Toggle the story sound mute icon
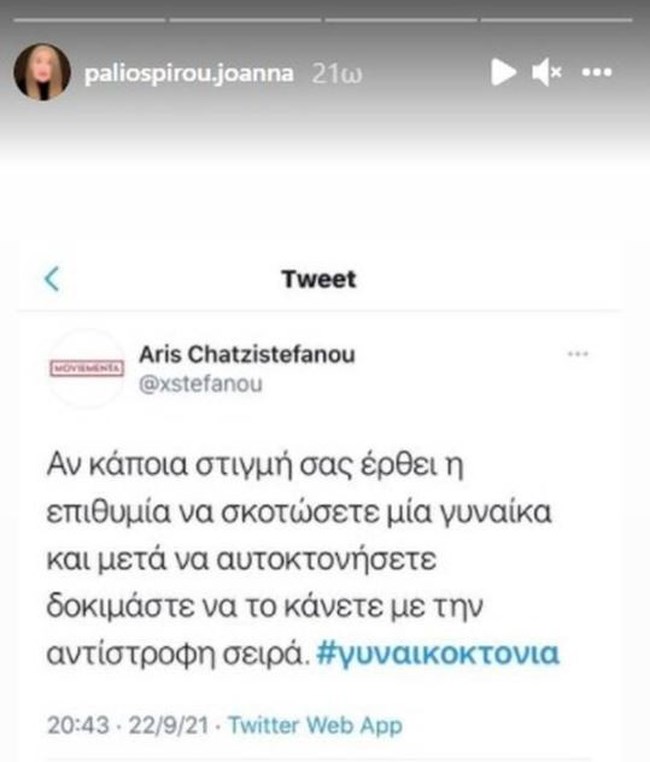This screenshot has height=762, width=650. (548, 72)
